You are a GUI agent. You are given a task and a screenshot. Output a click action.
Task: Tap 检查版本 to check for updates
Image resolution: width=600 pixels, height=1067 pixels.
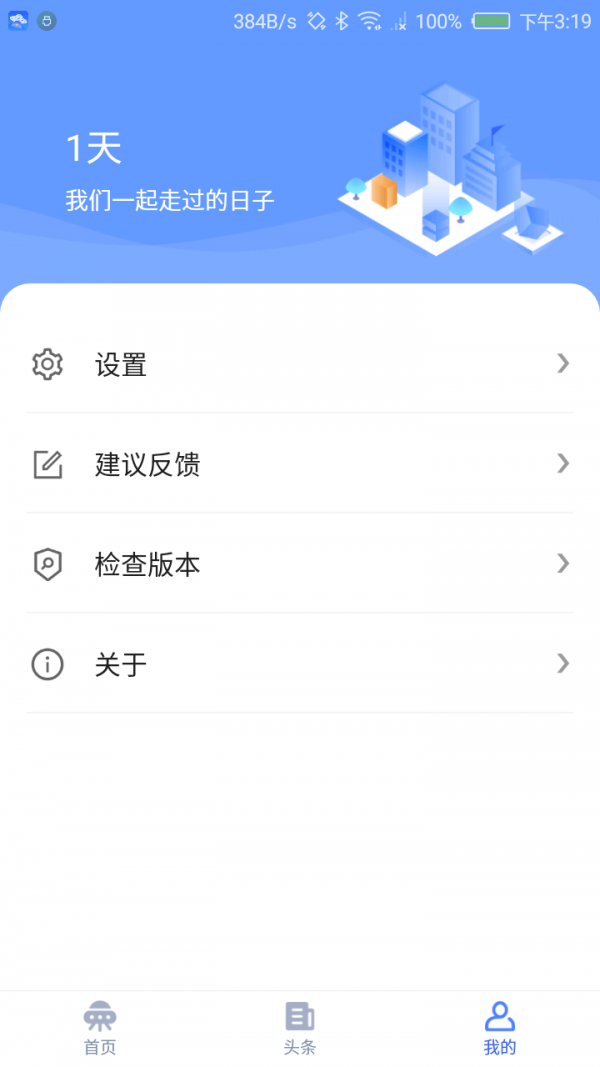click(300, 564)
